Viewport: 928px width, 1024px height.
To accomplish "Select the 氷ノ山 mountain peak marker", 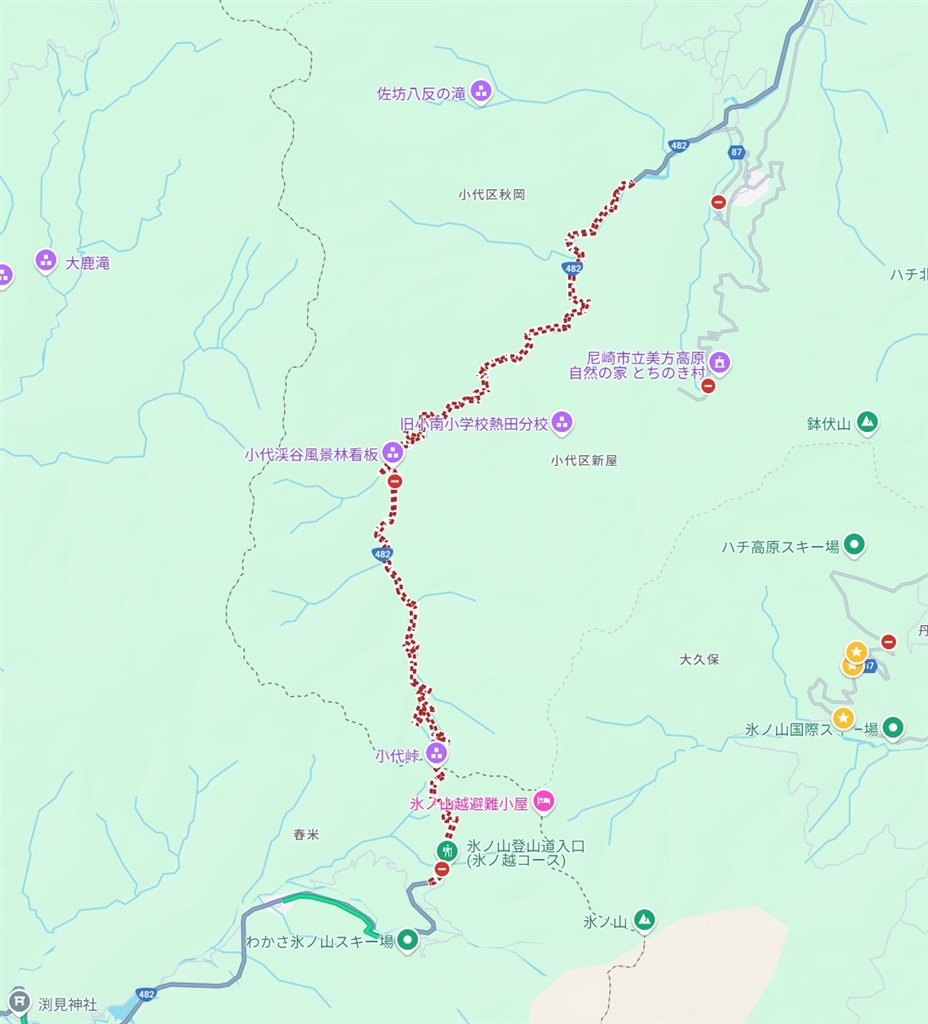I will [645, 918].
